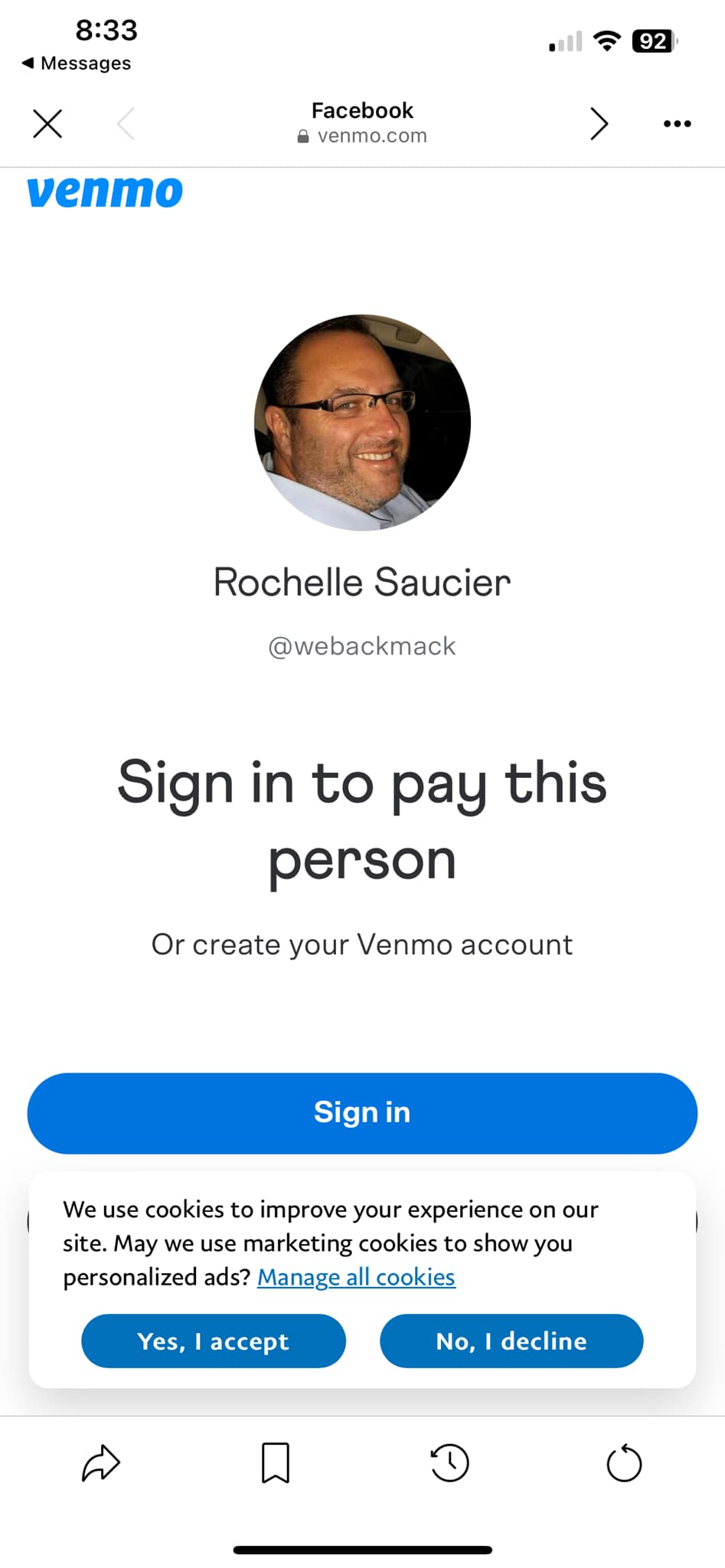
Task: Return to the Messages app
Action: tap(77, 63)
